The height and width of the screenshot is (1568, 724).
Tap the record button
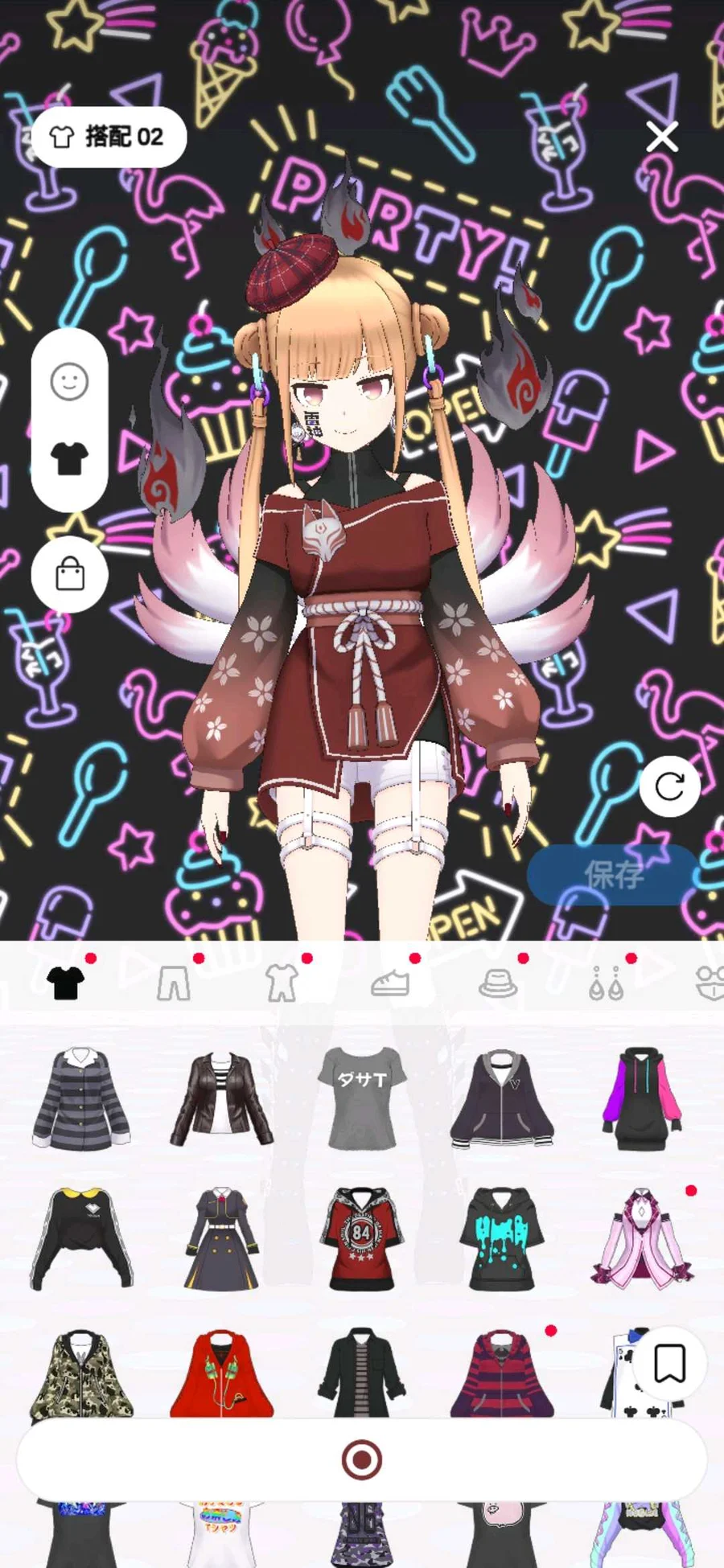361,1459
